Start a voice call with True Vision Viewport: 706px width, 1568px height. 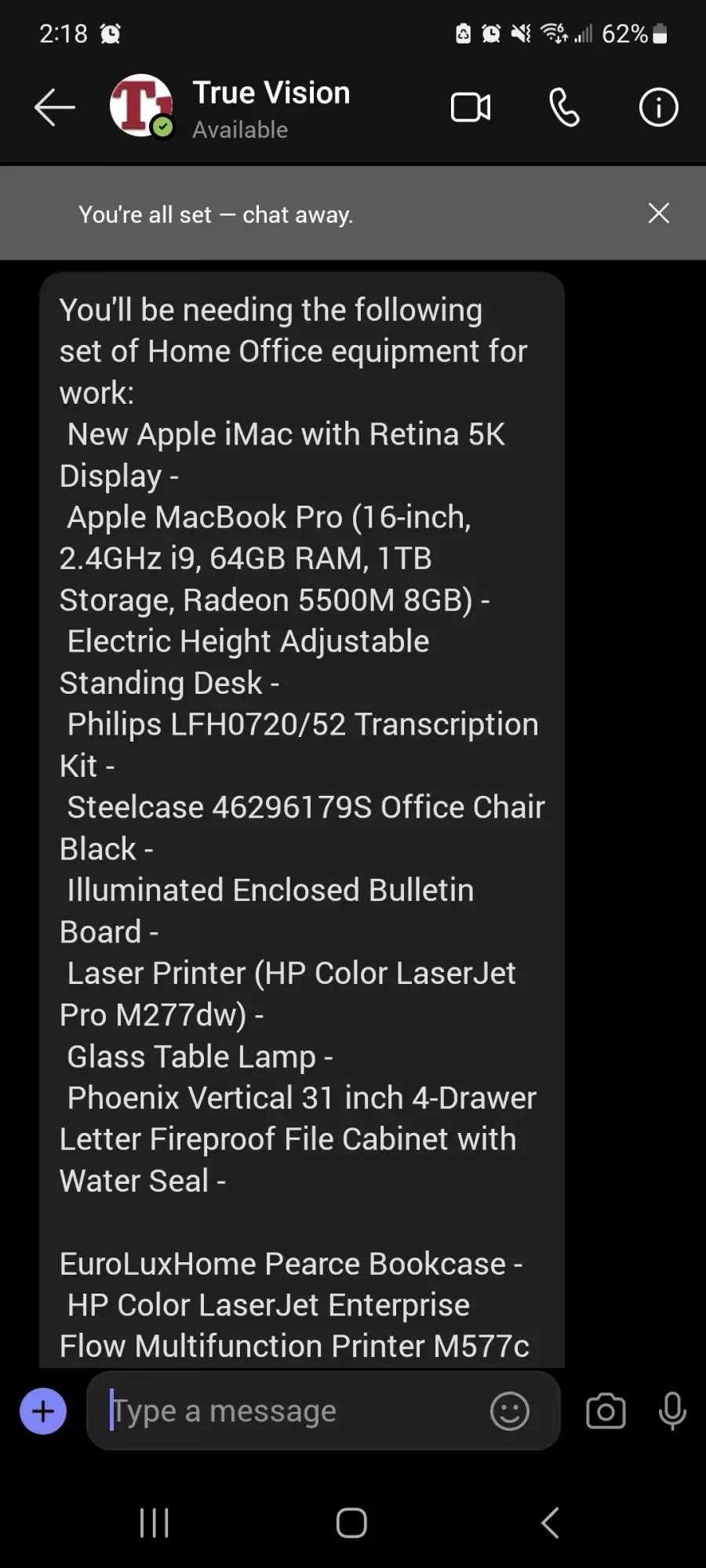coord(565,107)
